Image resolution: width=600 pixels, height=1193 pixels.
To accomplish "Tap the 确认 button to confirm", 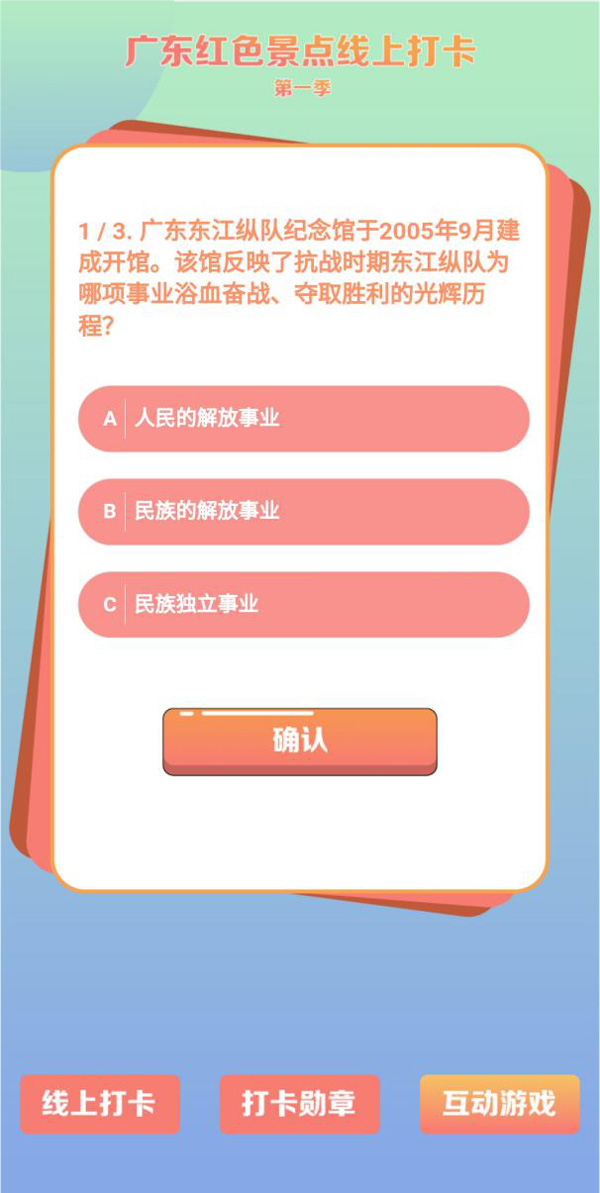I will pyautogui.click(x=300, y=741).
